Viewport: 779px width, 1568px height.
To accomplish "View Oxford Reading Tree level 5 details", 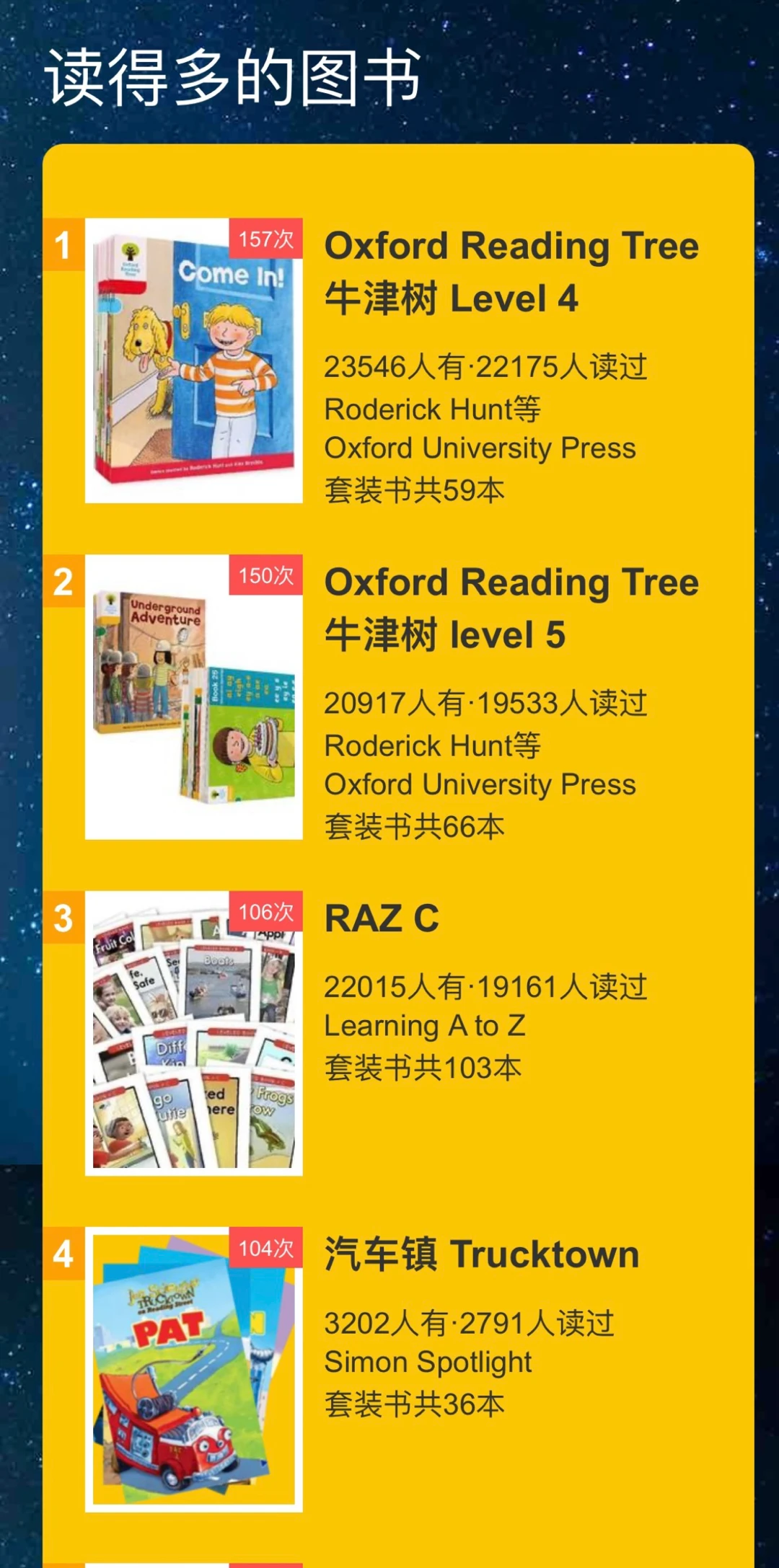I will 511,608.
